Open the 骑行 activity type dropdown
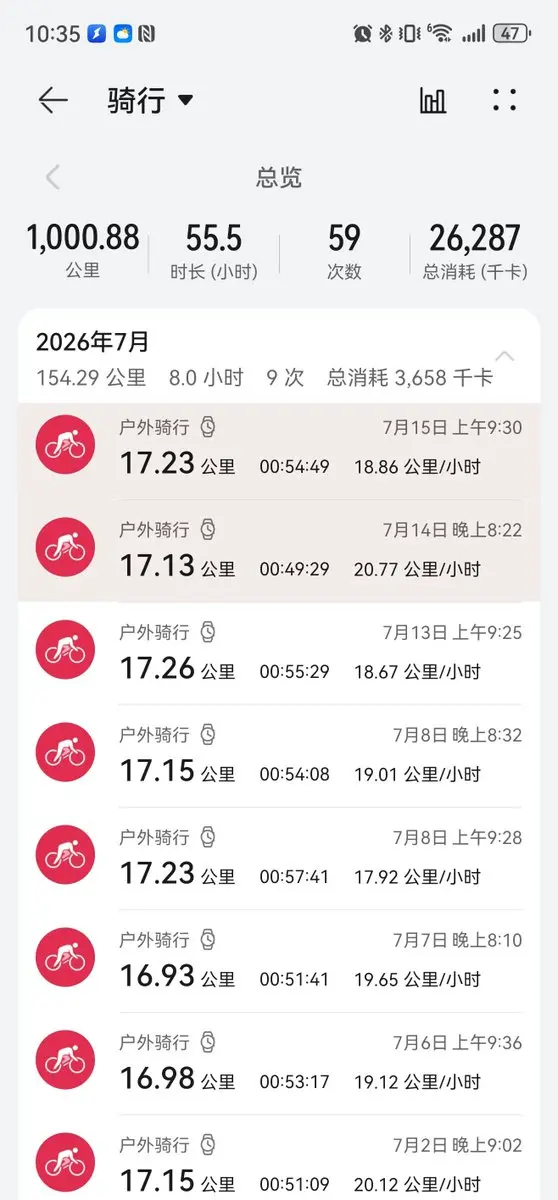This screenshot has height=1200, width=558. click(150, 100)
